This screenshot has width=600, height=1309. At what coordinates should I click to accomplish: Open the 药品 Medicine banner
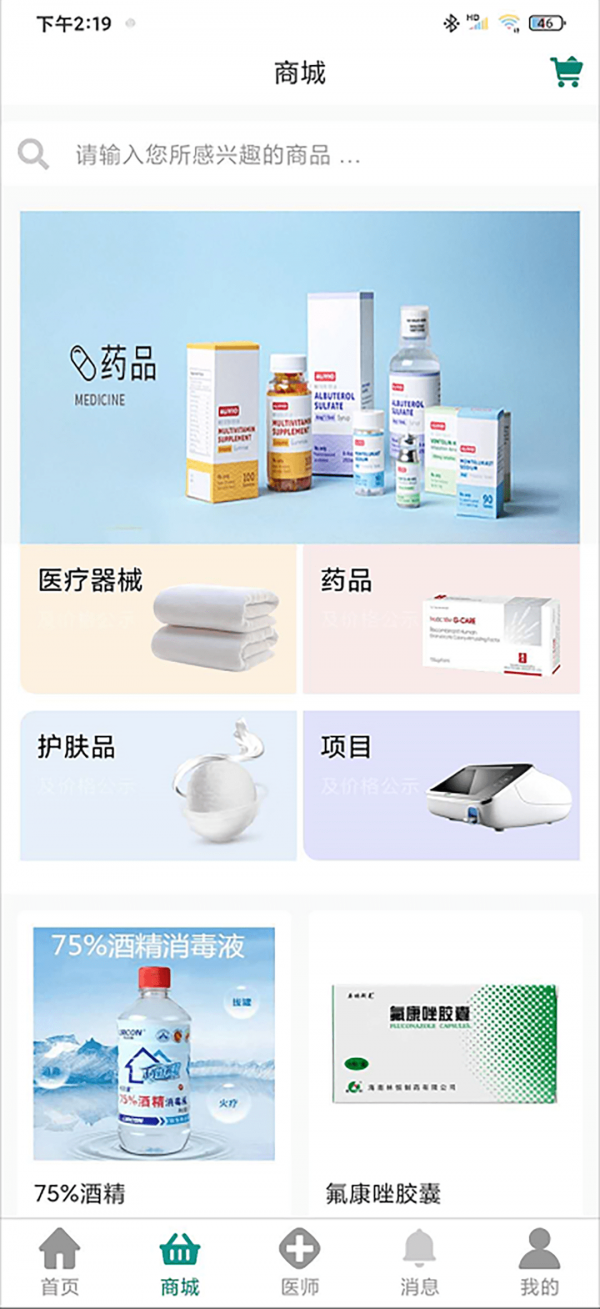click(300, 377)
